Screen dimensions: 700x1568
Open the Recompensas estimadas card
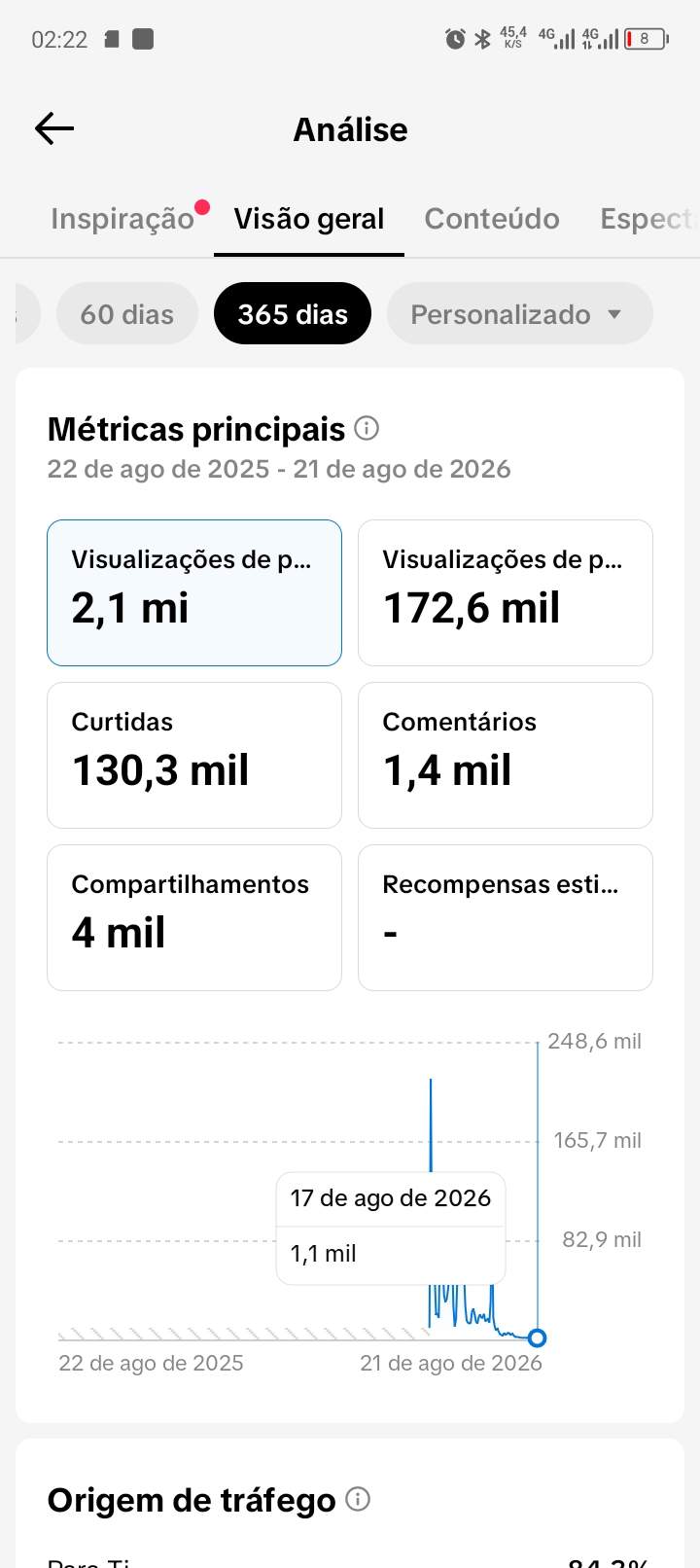point(506,917)
